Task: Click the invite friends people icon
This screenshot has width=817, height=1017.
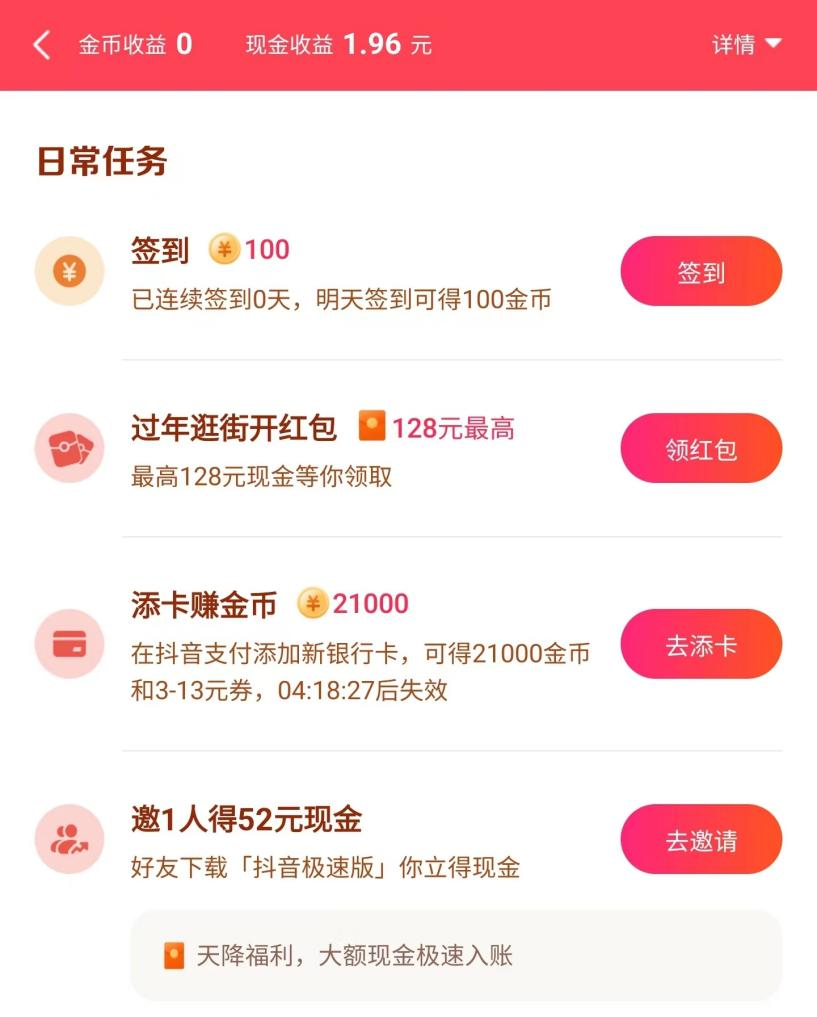Action: click(69, 840)
